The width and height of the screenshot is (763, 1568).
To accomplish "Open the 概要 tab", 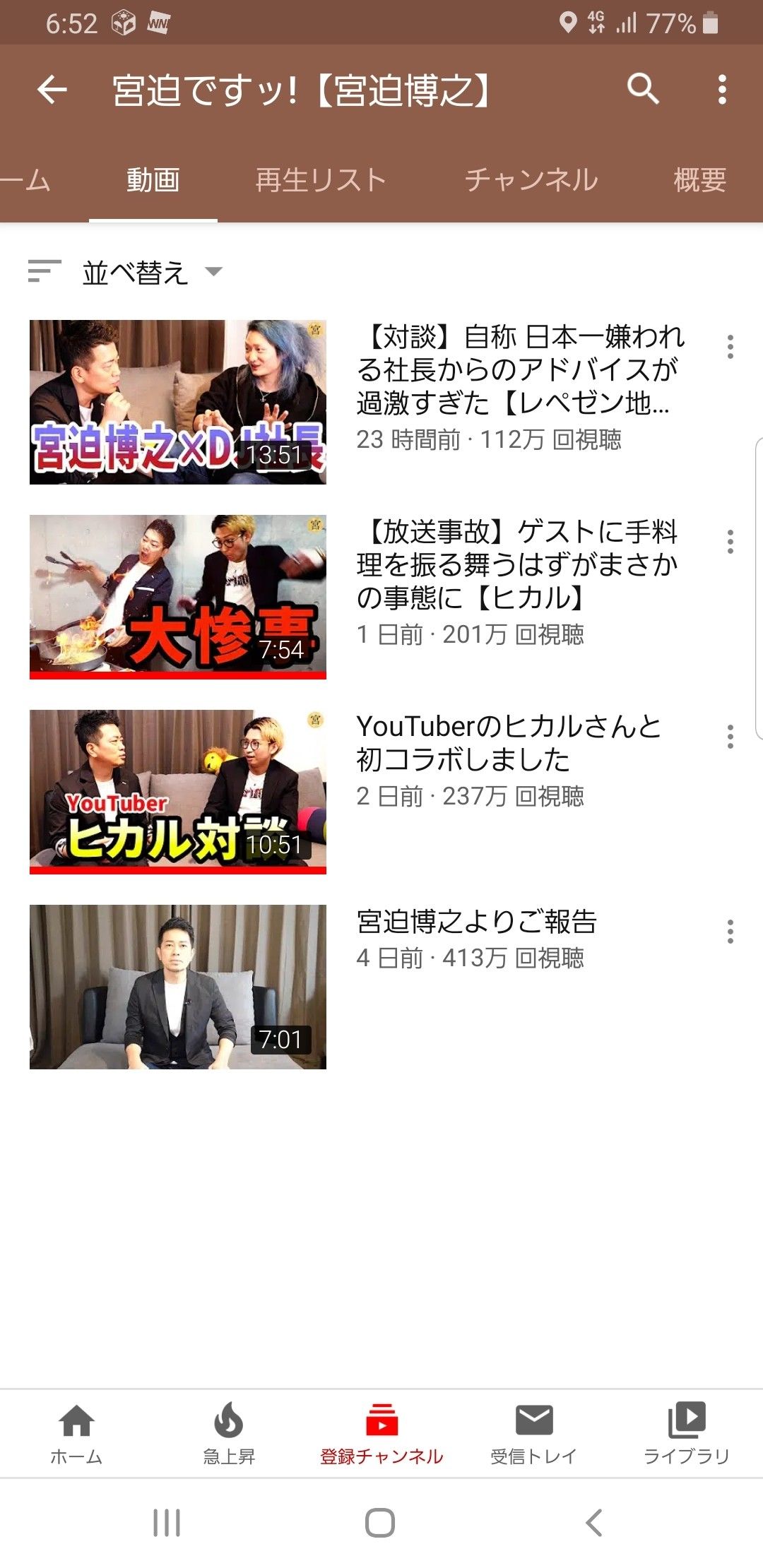I will click(699, 180).
